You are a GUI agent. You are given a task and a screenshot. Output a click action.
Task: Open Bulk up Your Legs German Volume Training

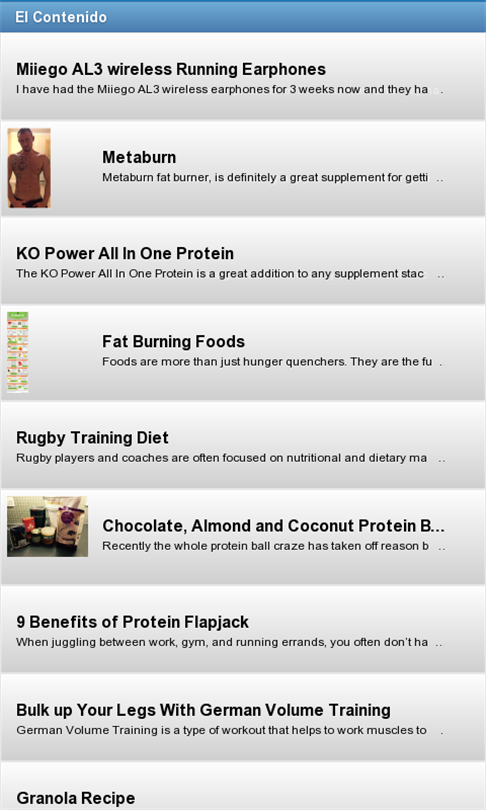[x=243, y=718]
